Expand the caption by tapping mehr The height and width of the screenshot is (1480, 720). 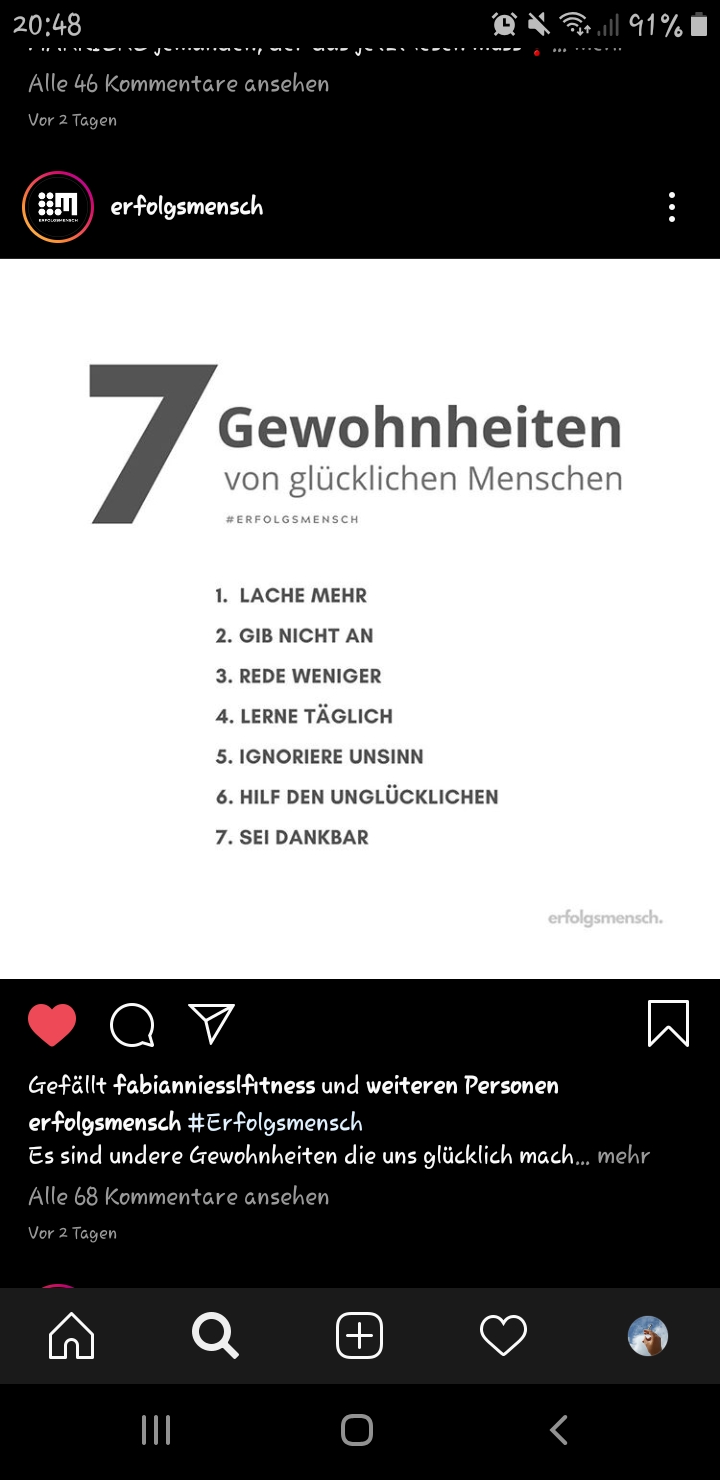point(624,1156)
